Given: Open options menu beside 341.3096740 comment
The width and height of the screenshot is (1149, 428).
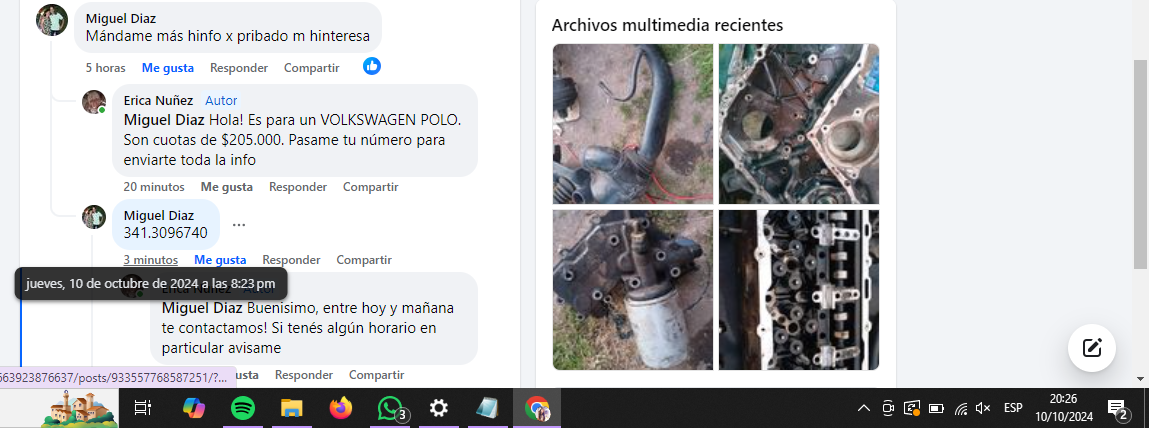Looking at the screenshot, I should (239, 225).
